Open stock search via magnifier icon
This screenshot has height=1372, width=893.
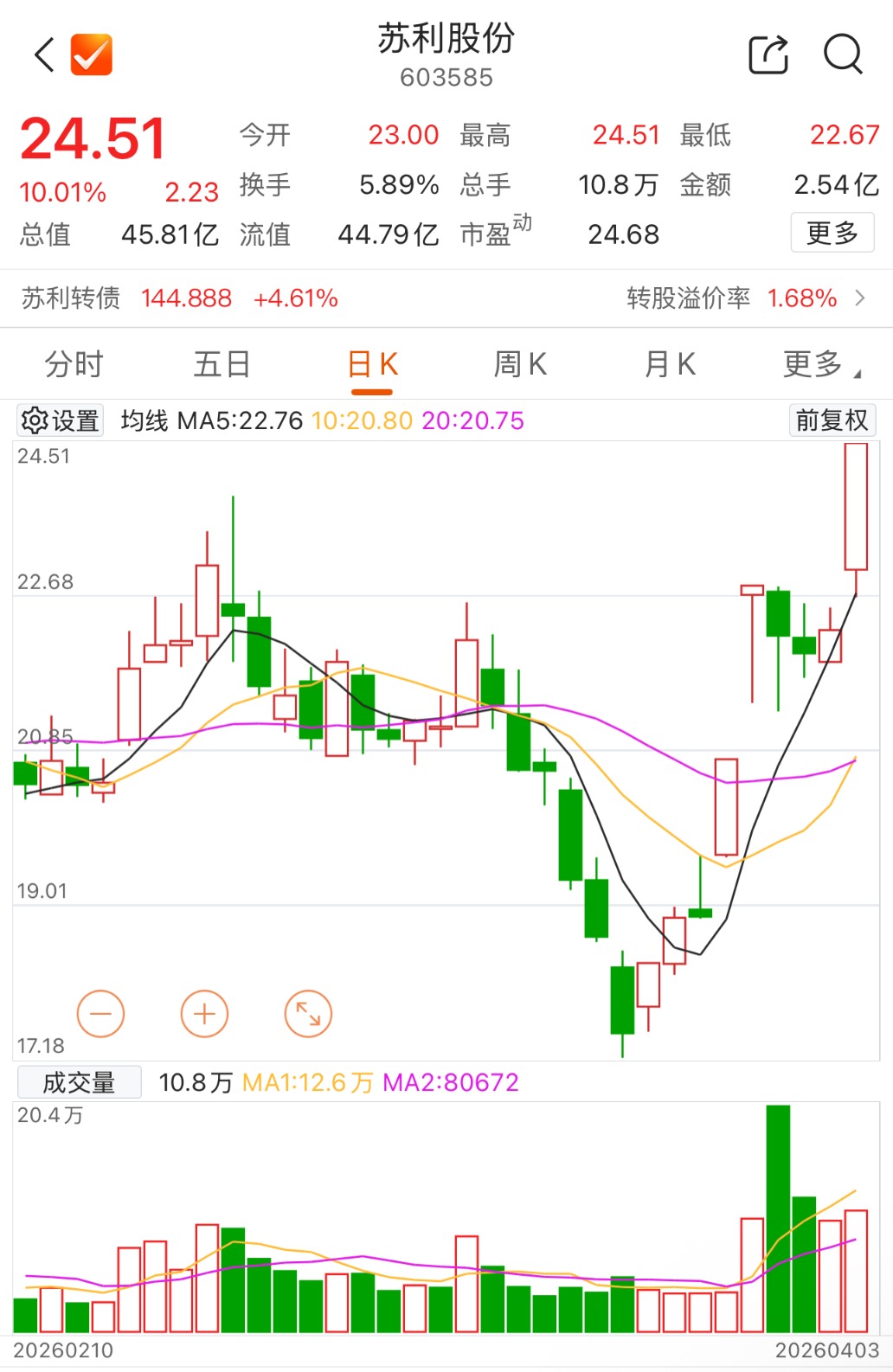[843, 55]
